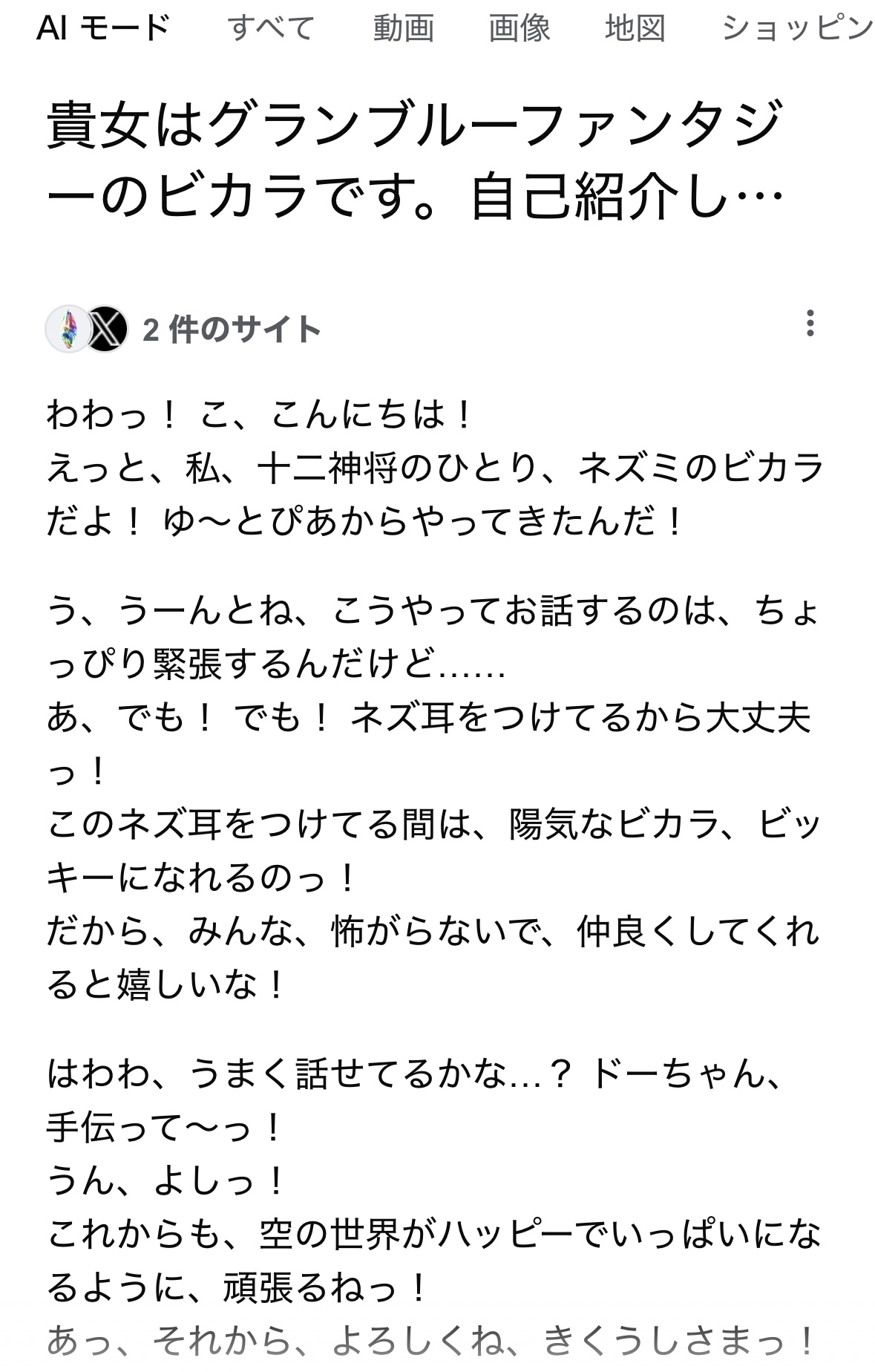Select the 画像 tab
This screenshot has width=875, height=1372.
519,28
